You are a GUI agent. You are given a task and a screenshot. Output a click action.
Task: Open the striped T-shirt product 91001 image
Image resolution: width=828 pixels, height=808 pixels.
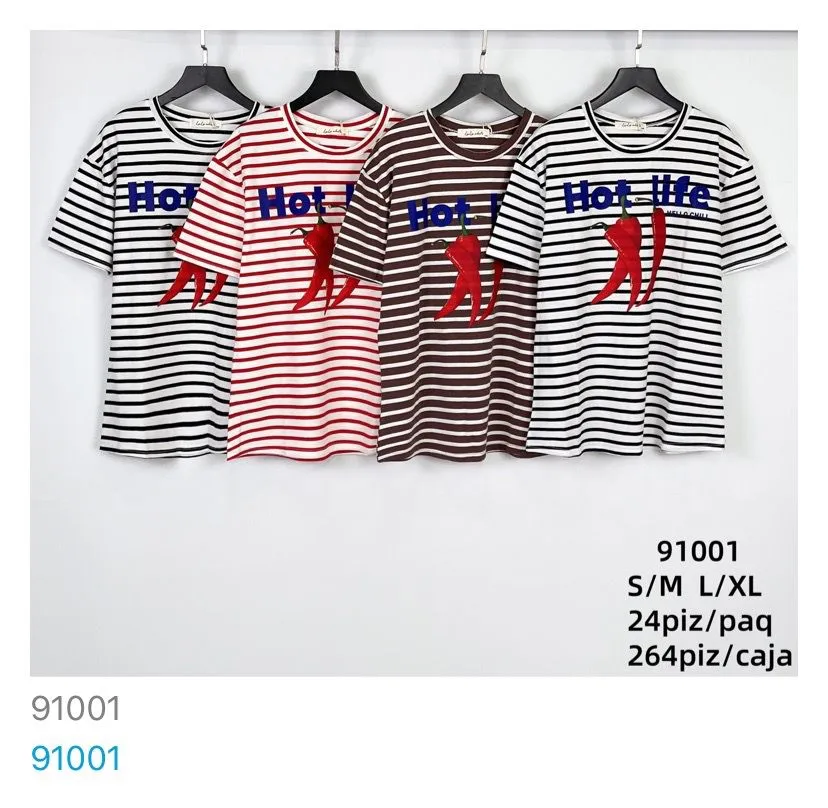pos(414,350)
